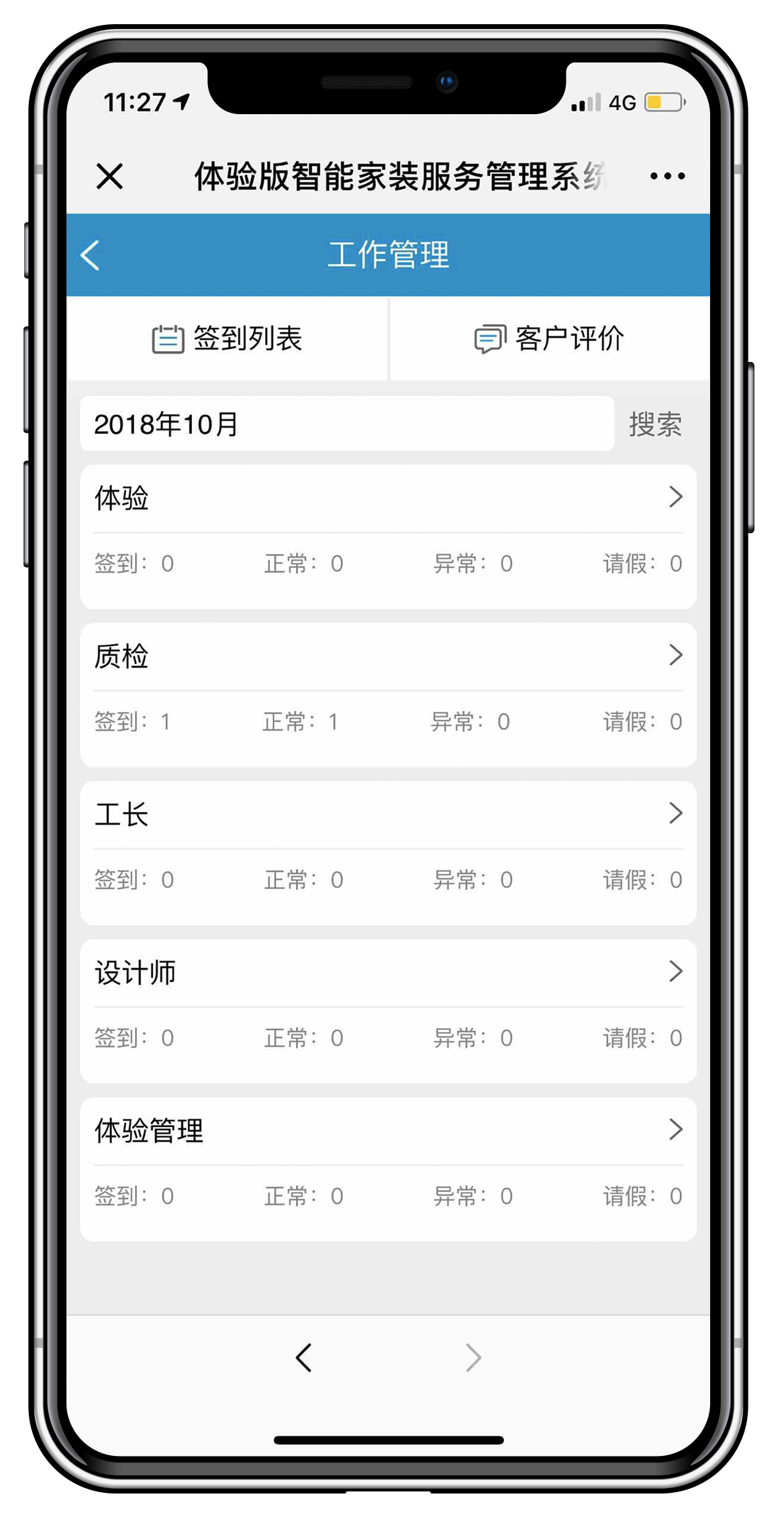Image resolution: width=784 pixels, height=1515 pixels.
Task: Open the 质检 attendance row
Action: click(x=388, y=656)
